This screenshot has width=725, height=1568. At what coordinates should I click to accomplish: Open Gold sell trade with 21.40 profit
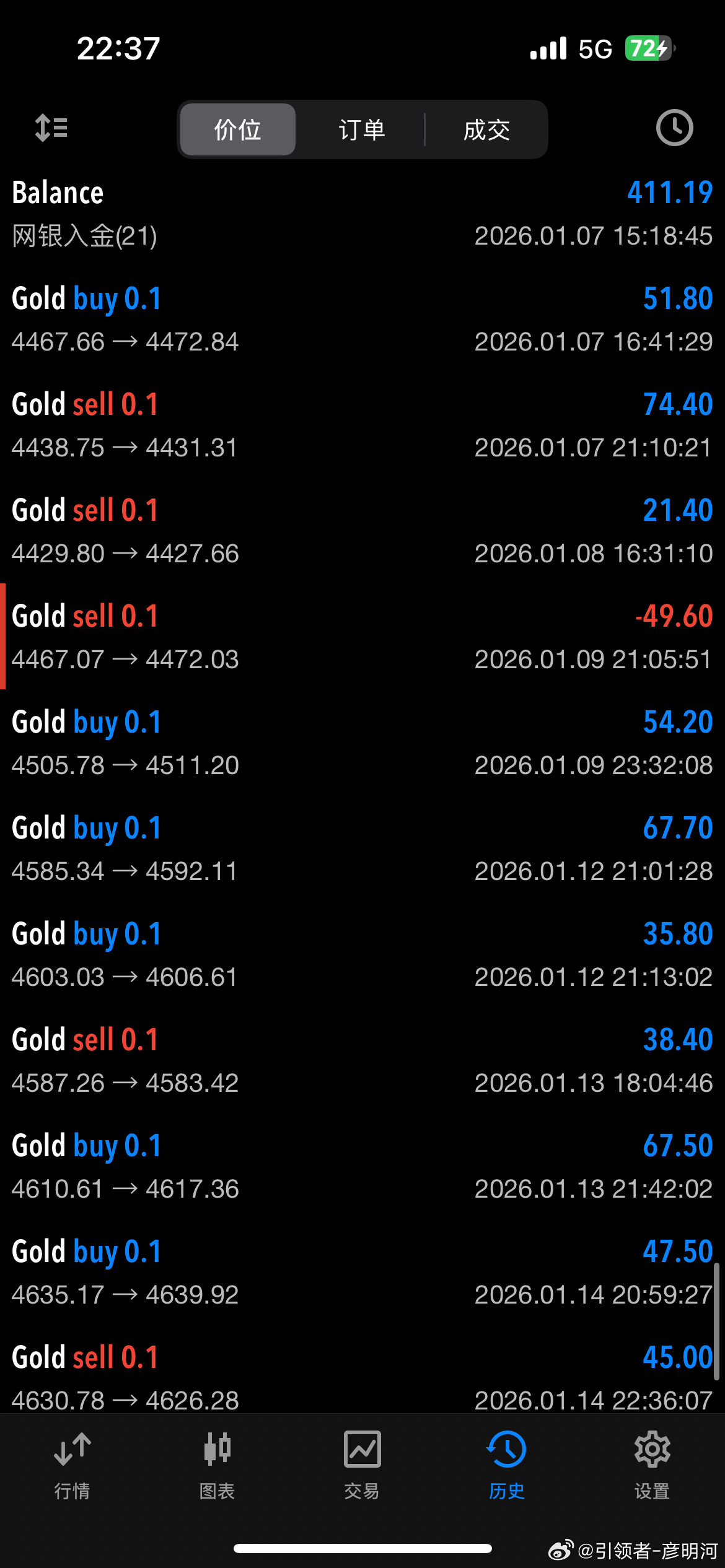pos(362,531)
